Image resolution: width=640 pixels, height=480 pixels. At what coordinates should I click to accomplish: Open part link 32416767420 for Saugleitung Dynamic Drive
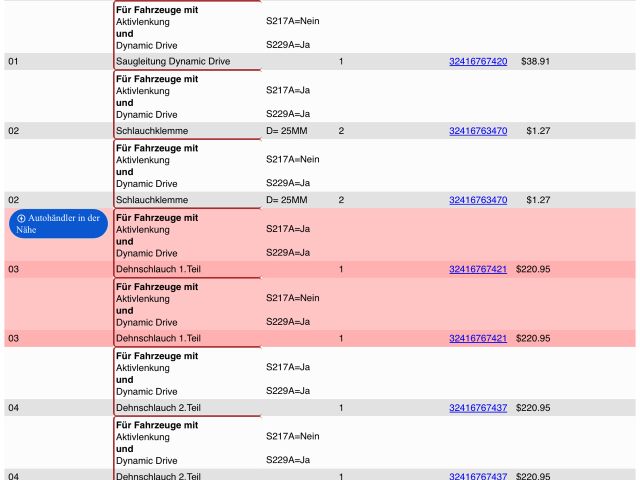pos(477,61)
